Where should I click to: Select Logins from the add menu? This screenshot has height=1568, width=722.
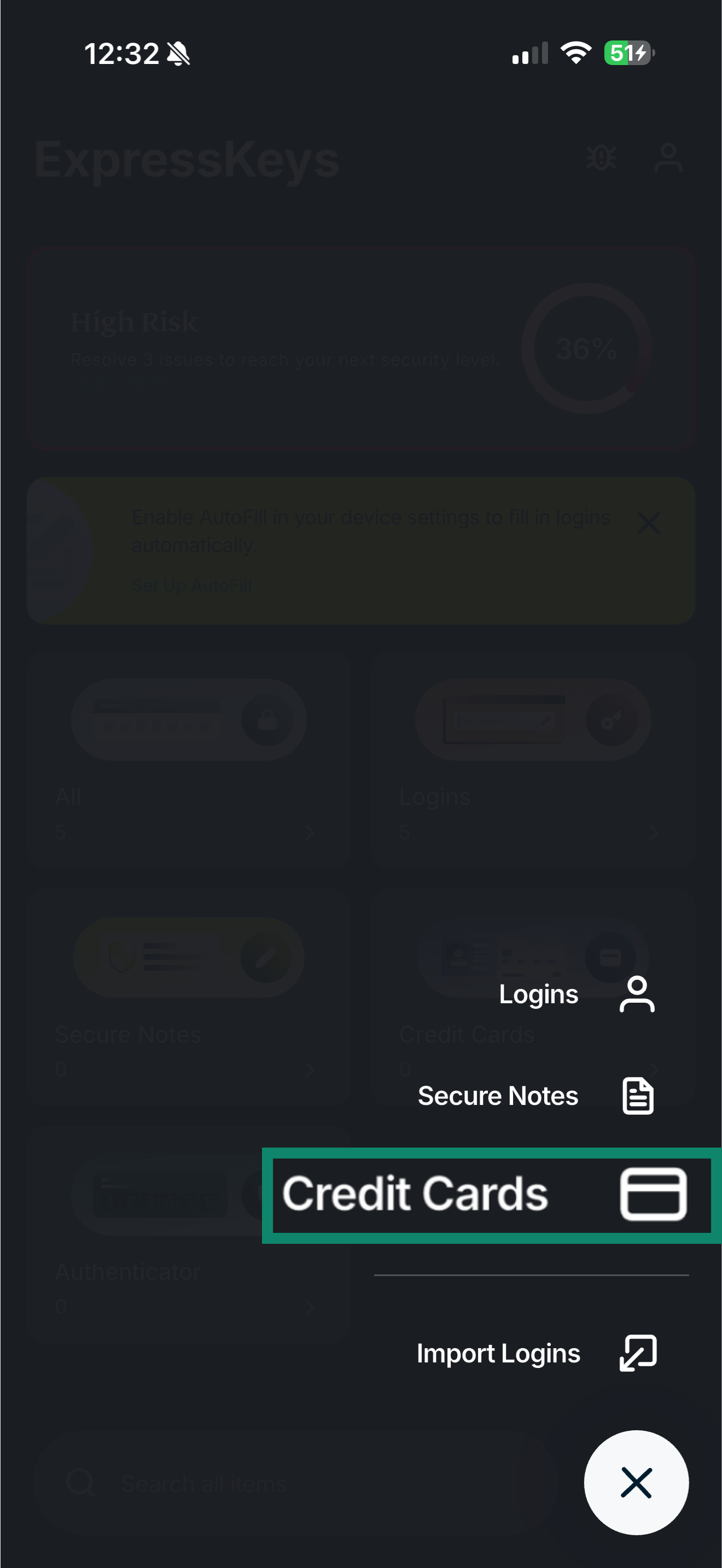click(x=575, y=994)
